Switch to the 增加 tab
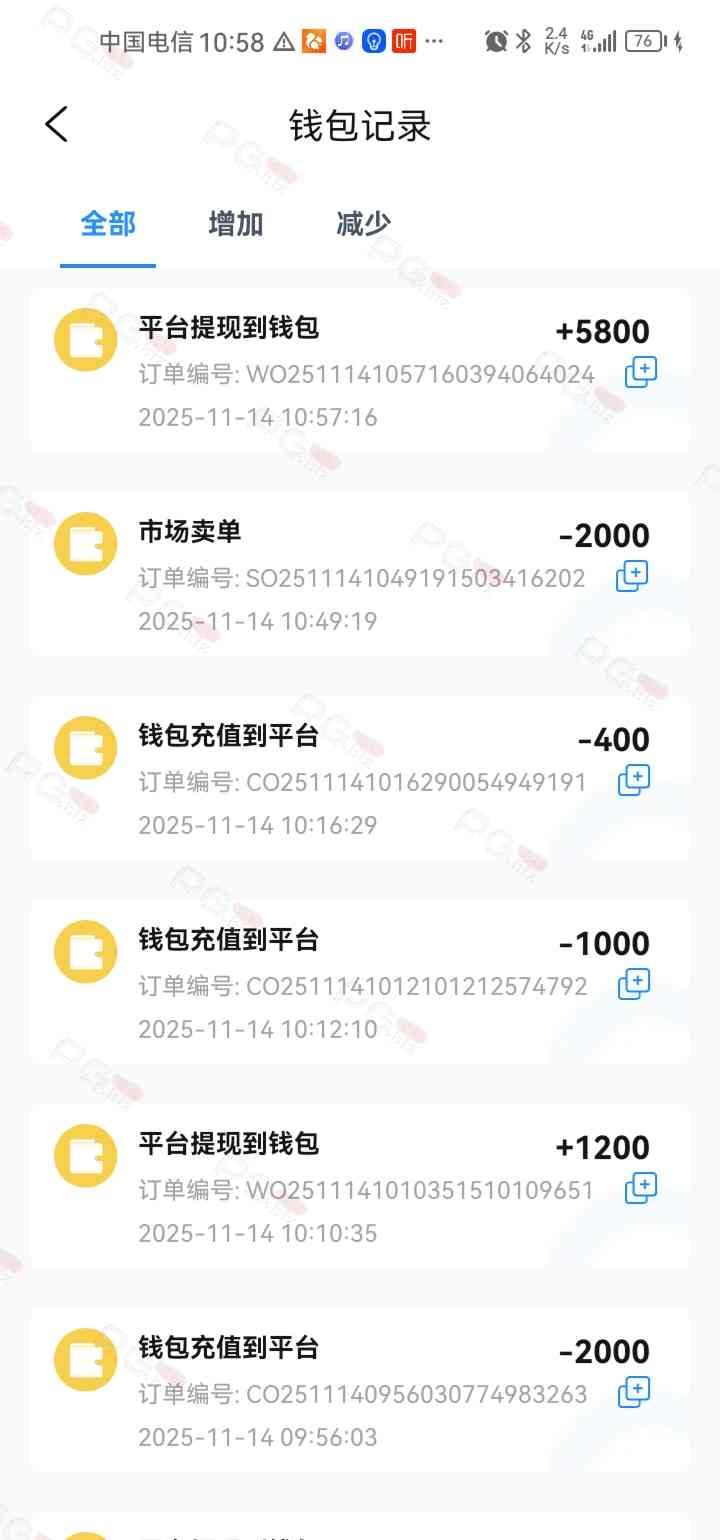This screenshot has width=720, height=1540. click(x=236, y=224)
